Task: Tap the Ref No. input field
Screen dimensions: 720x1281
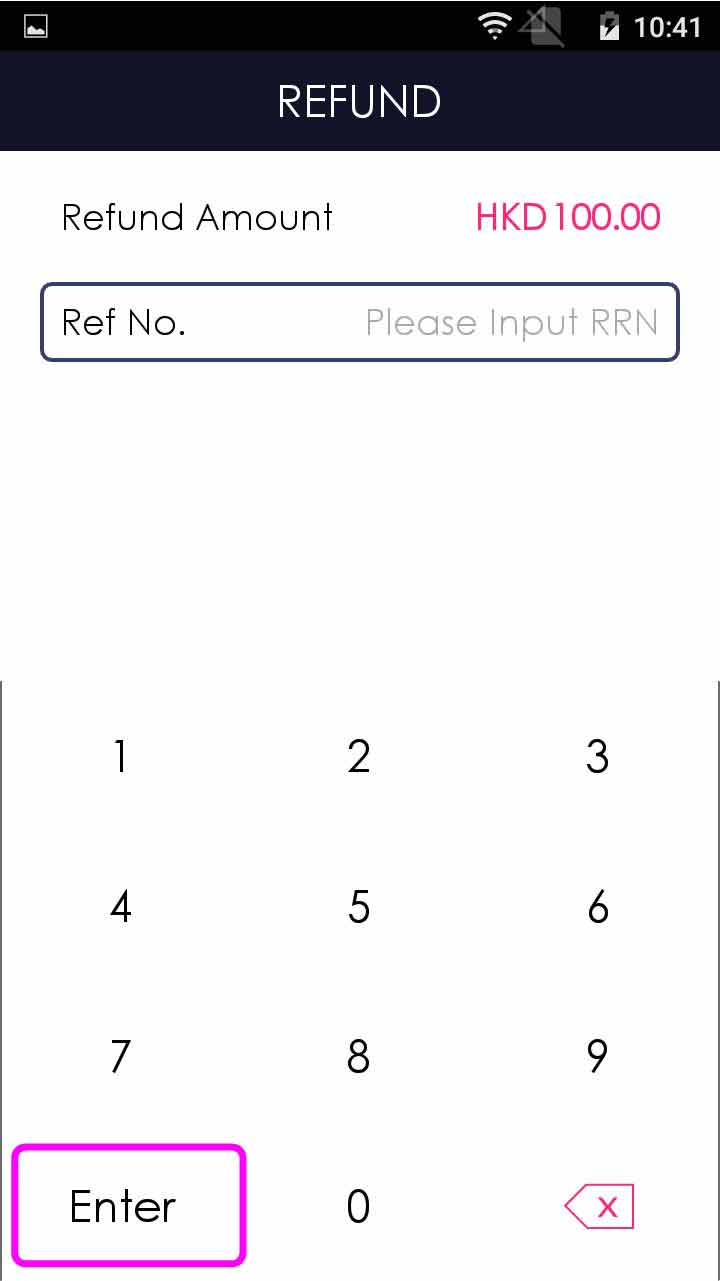Action: point(360,322)
